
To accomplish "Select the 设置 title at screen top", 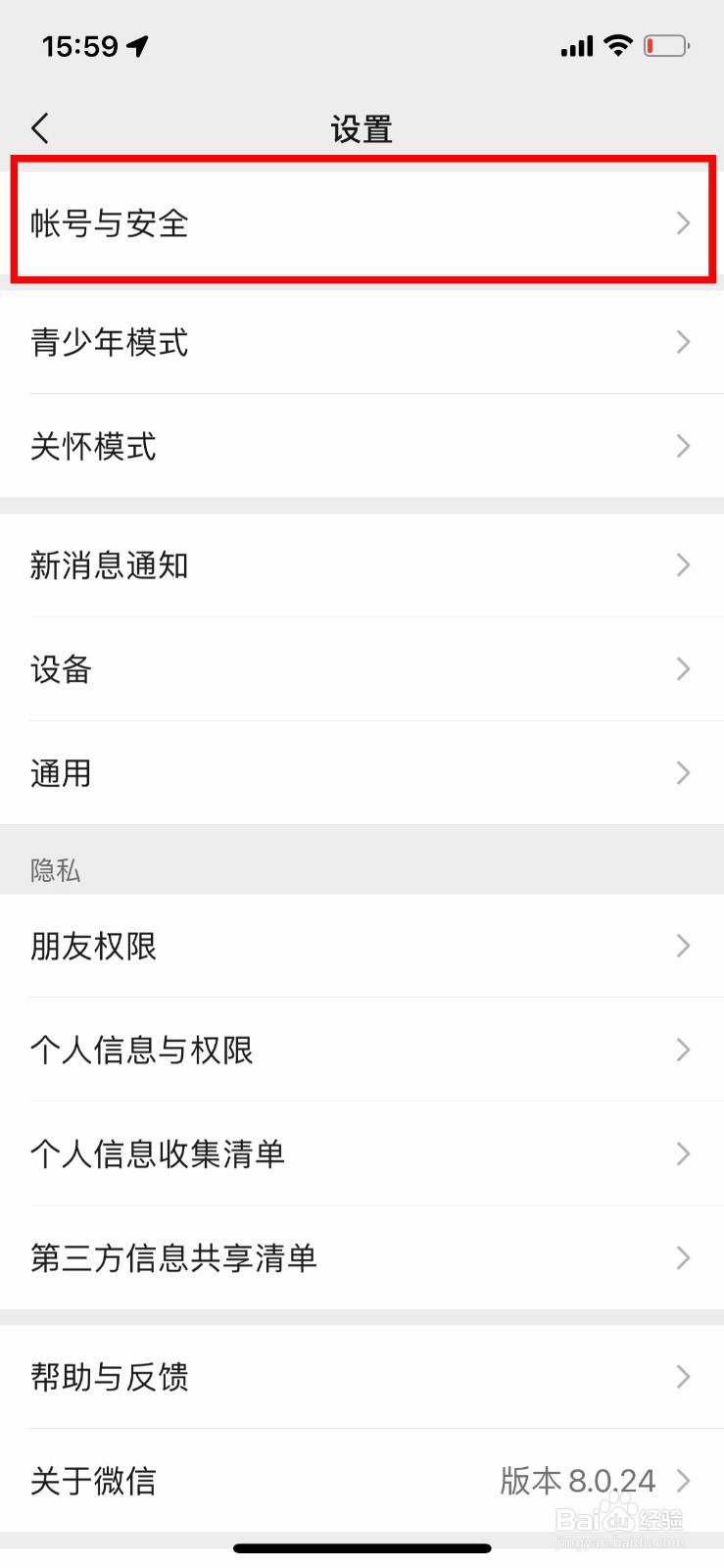I will tap(362, 127).
